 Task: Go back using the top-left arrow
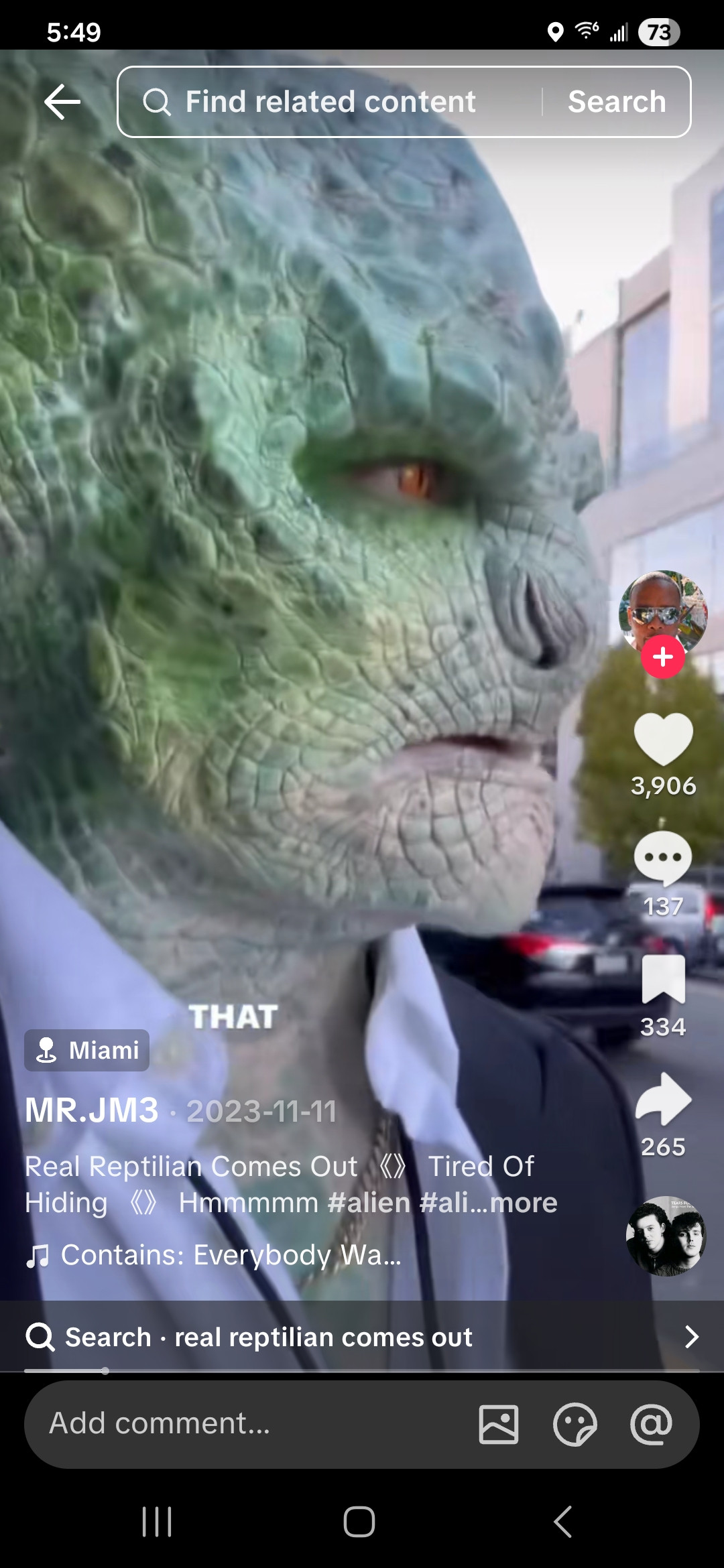click(62, 102)
